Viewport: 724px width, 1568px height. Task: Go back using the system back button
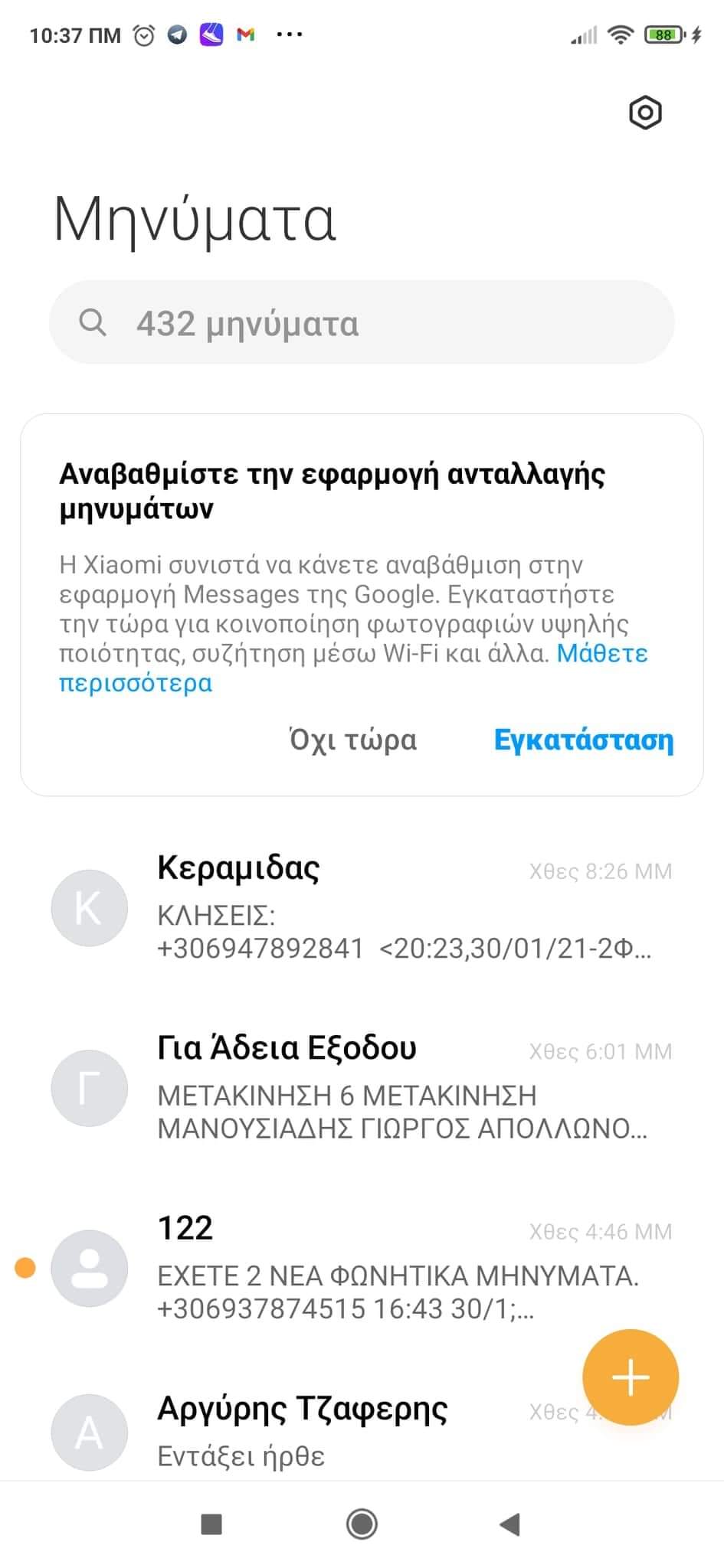coord(509,1524)
